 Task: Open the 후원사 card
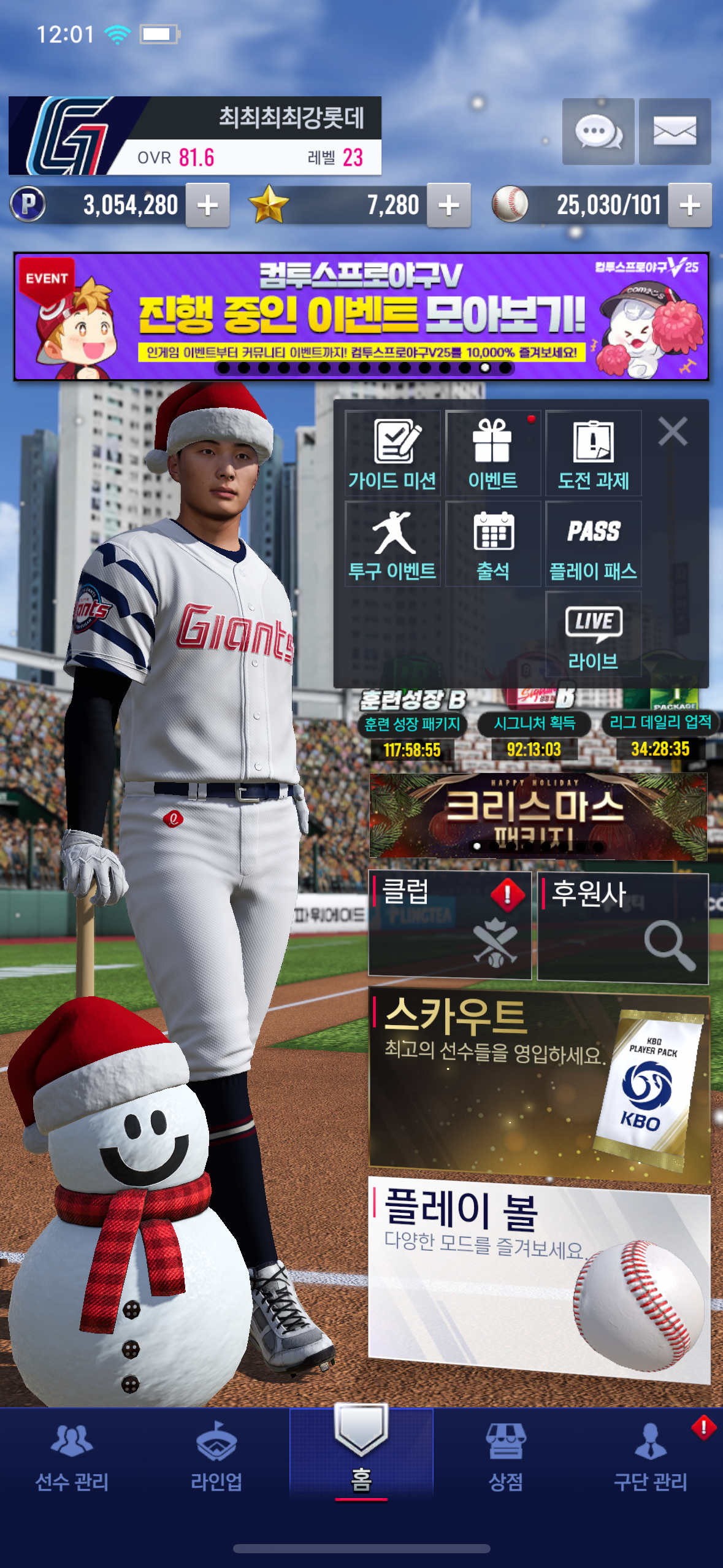pos(622,928)
